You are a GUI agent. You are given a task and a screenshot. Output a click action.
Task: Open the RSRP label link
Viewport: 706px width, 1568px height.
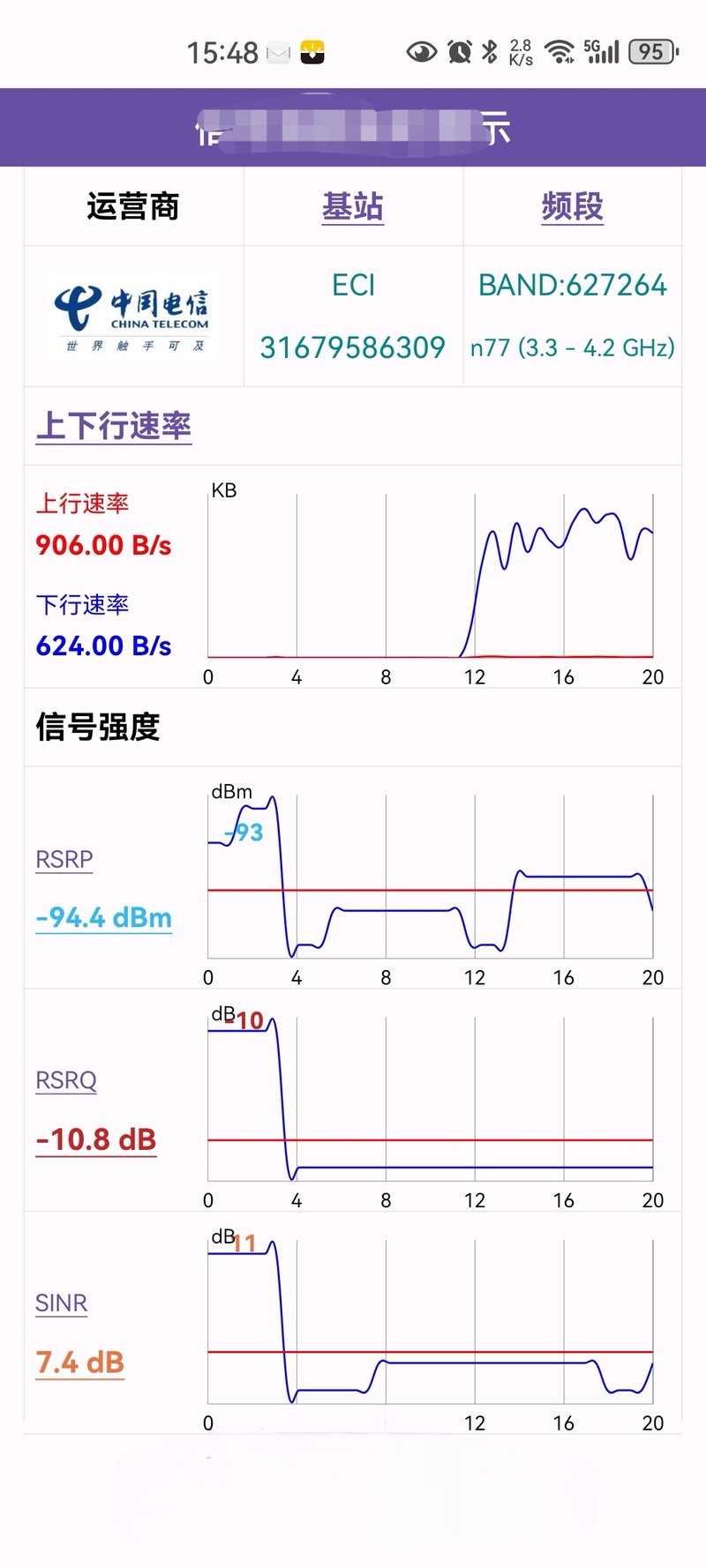[x=64, y=859]
